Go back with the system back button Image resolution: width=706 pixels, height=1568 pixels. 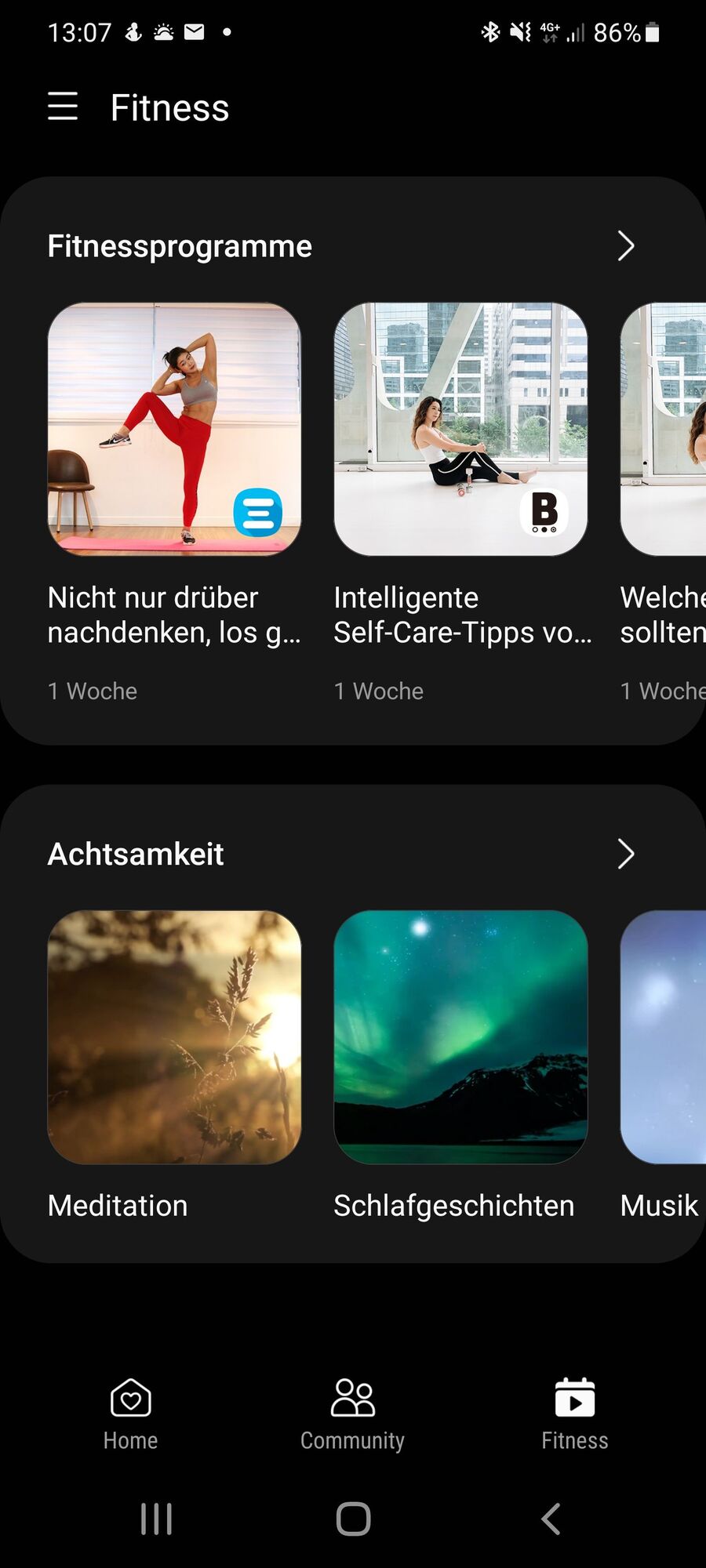pos(551,1519)
